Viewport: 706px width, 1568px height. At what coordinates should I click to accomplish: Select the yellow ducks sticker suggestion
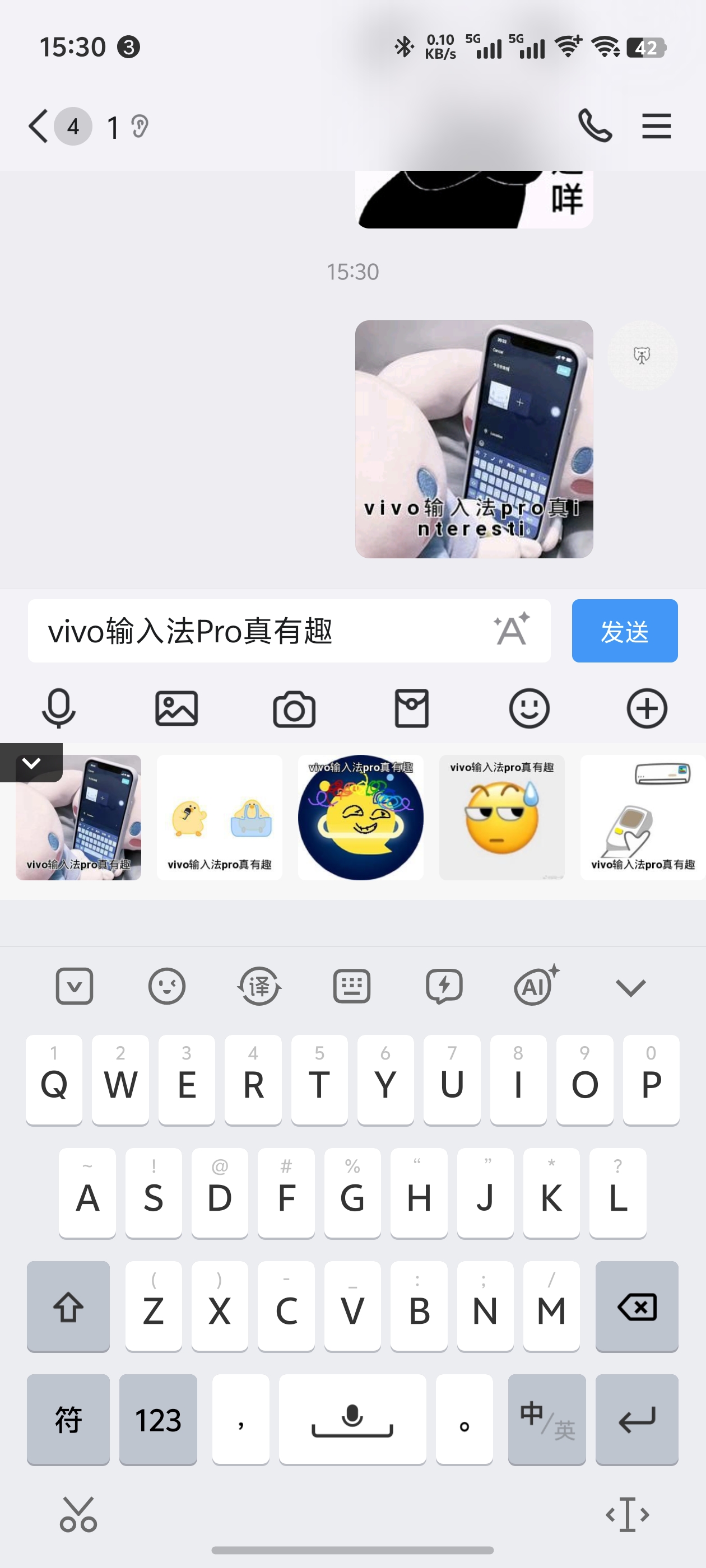coord(219,818)
